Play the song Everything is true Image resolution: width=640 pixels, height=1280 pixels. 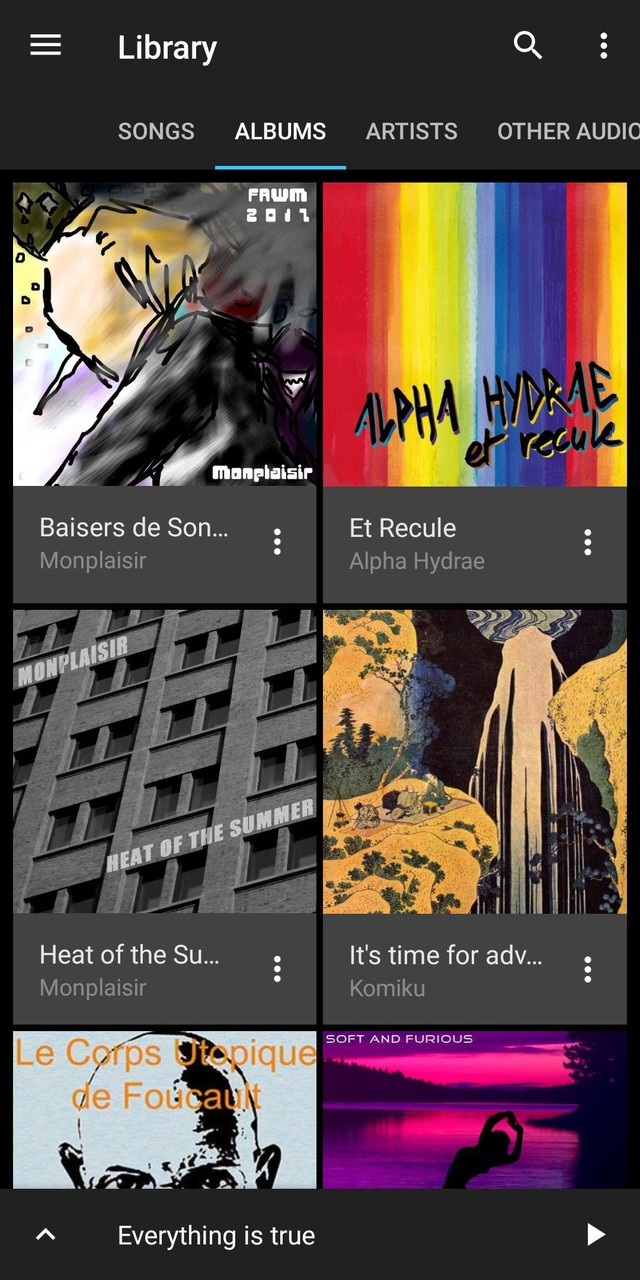pos(595,1235)
